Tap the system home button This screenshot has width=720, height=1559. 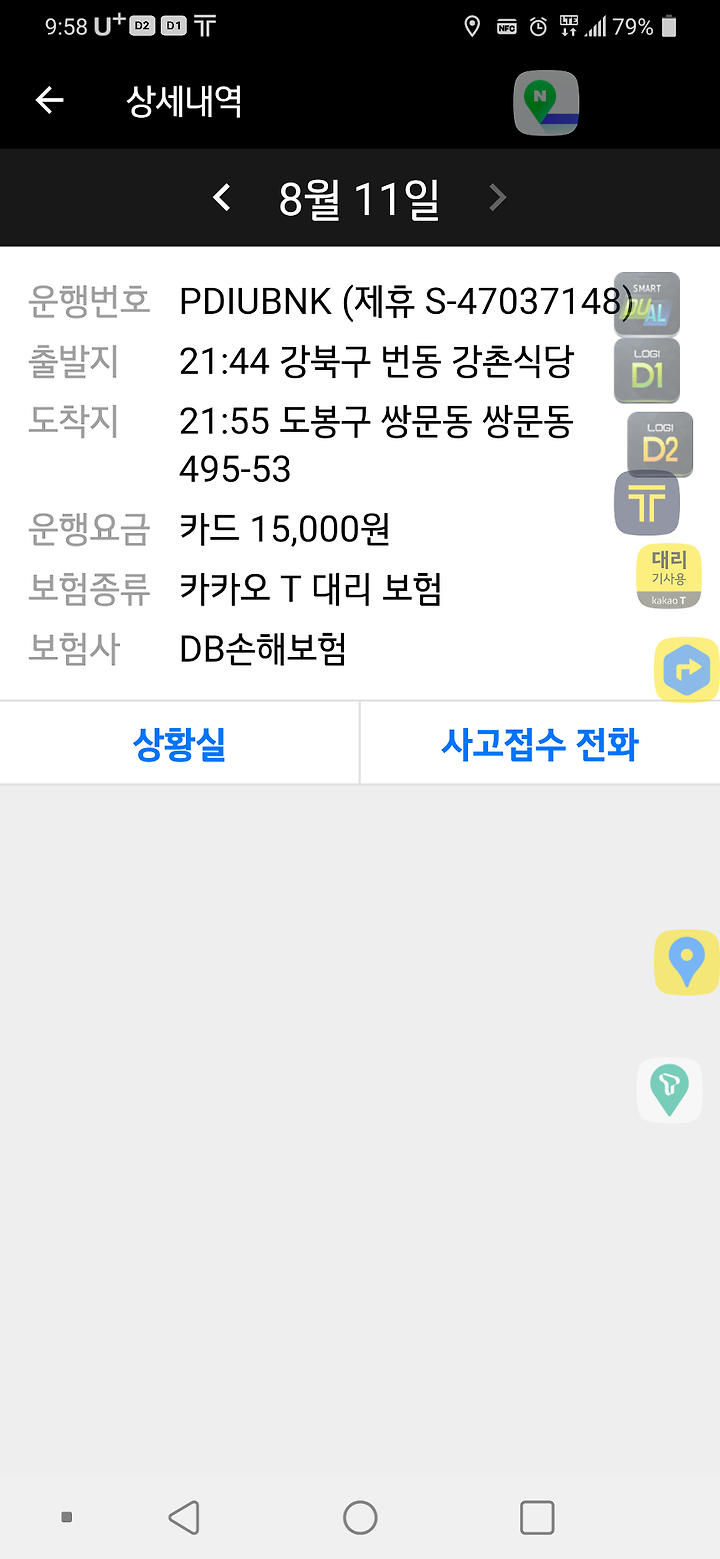coord(360,1517)
